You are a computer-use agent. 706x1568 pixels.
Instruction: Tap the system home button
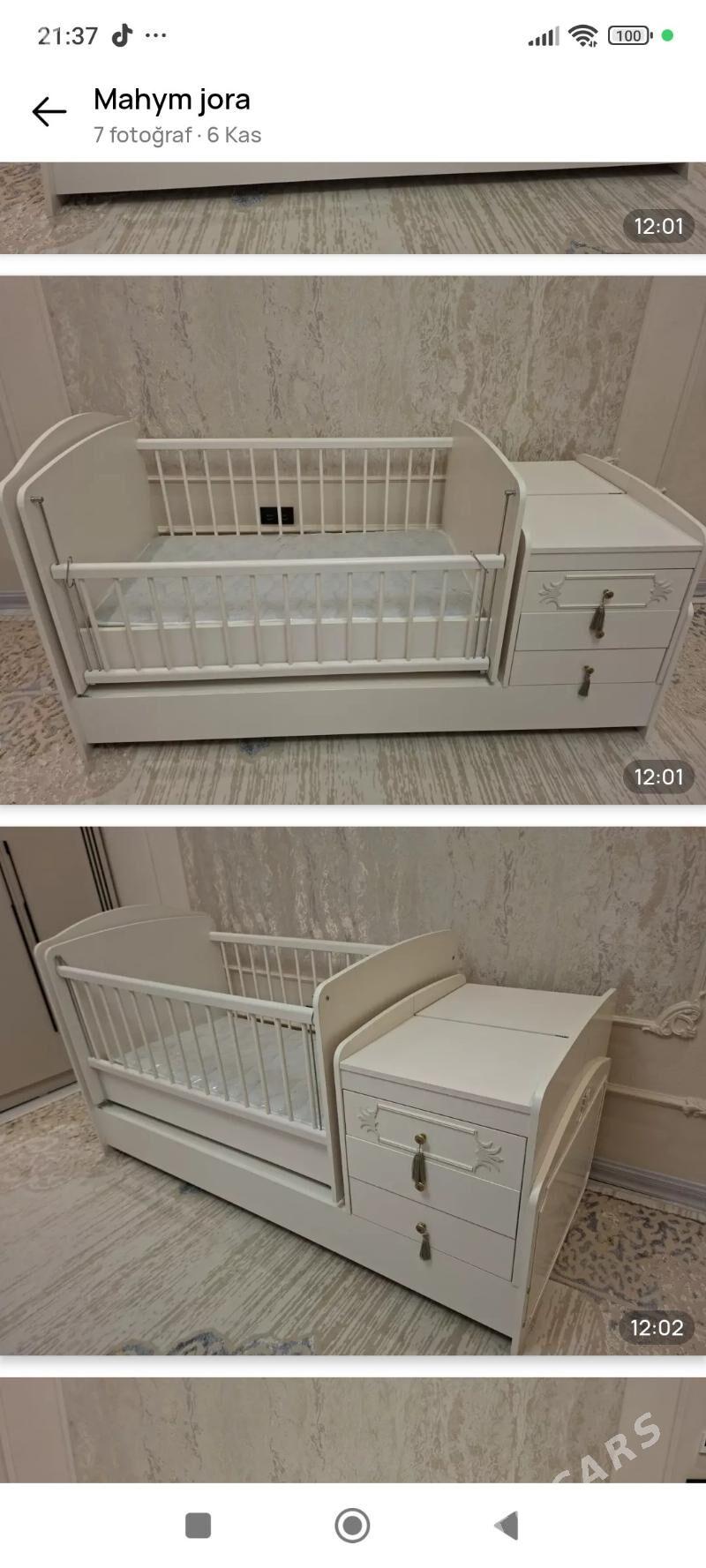click(352, 1525)
